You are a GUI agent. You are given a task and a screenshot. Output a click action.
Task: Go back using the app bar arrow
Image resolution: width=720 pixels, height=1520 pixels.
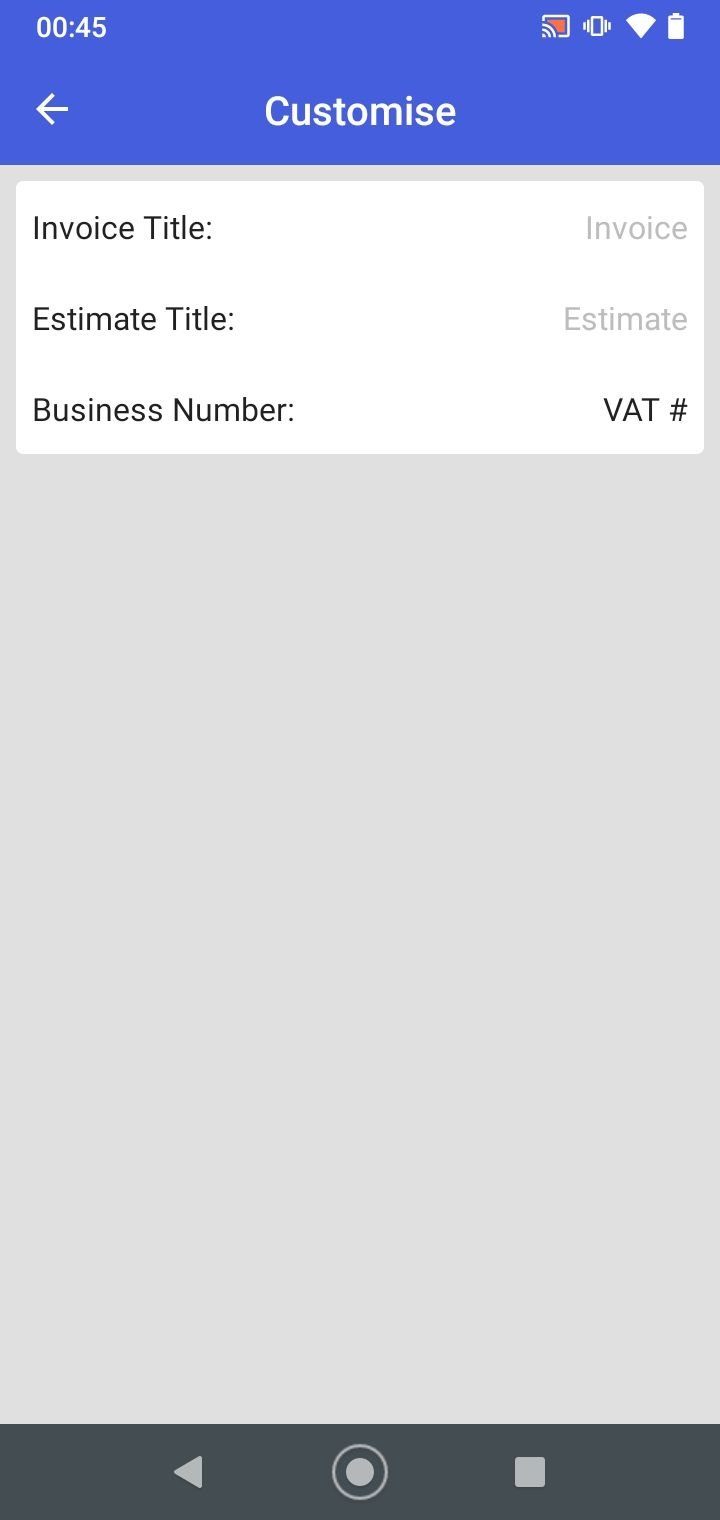(52, 110)
